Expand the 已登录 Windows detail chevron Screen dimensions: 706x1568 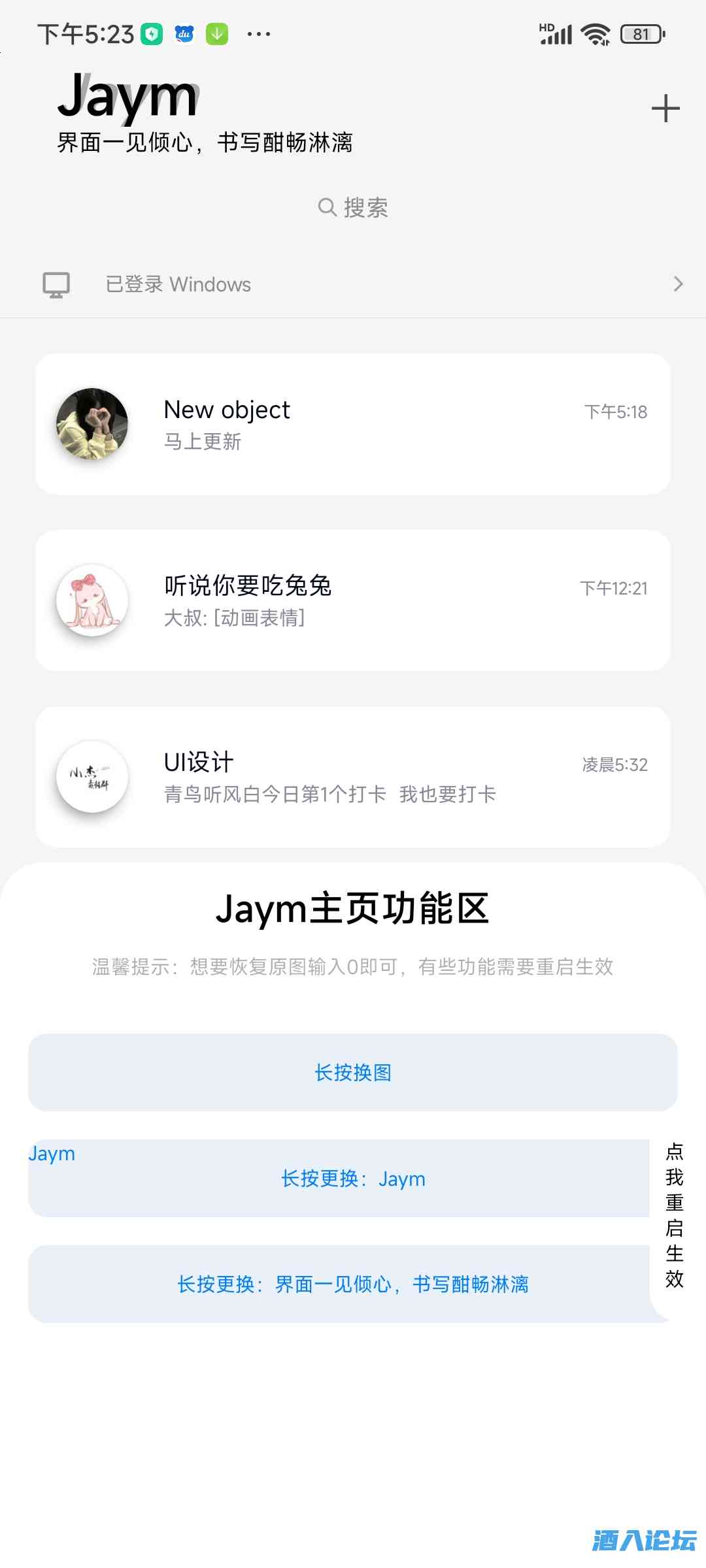(678, 284)
